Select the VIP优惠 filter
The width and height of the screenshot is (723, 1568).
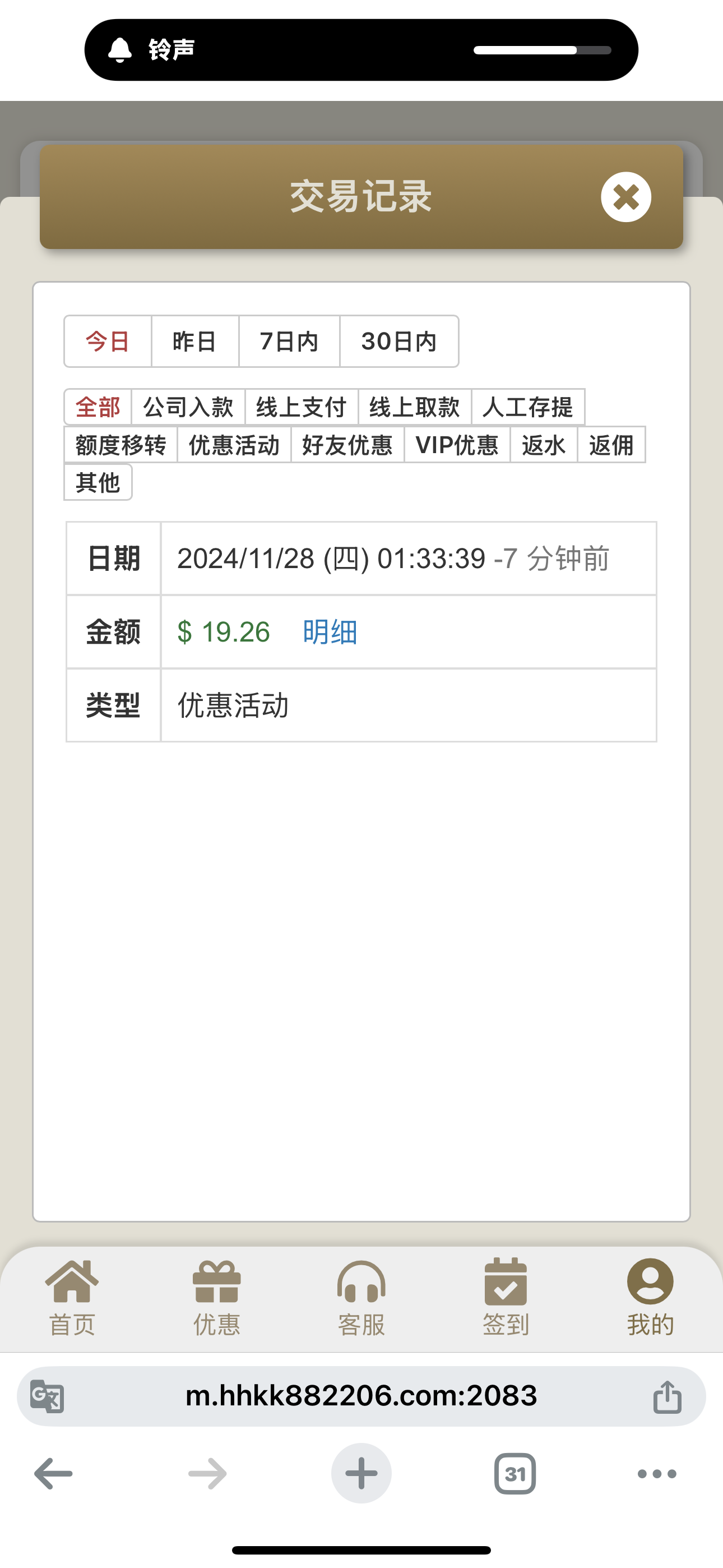click(x=456, y=445)
